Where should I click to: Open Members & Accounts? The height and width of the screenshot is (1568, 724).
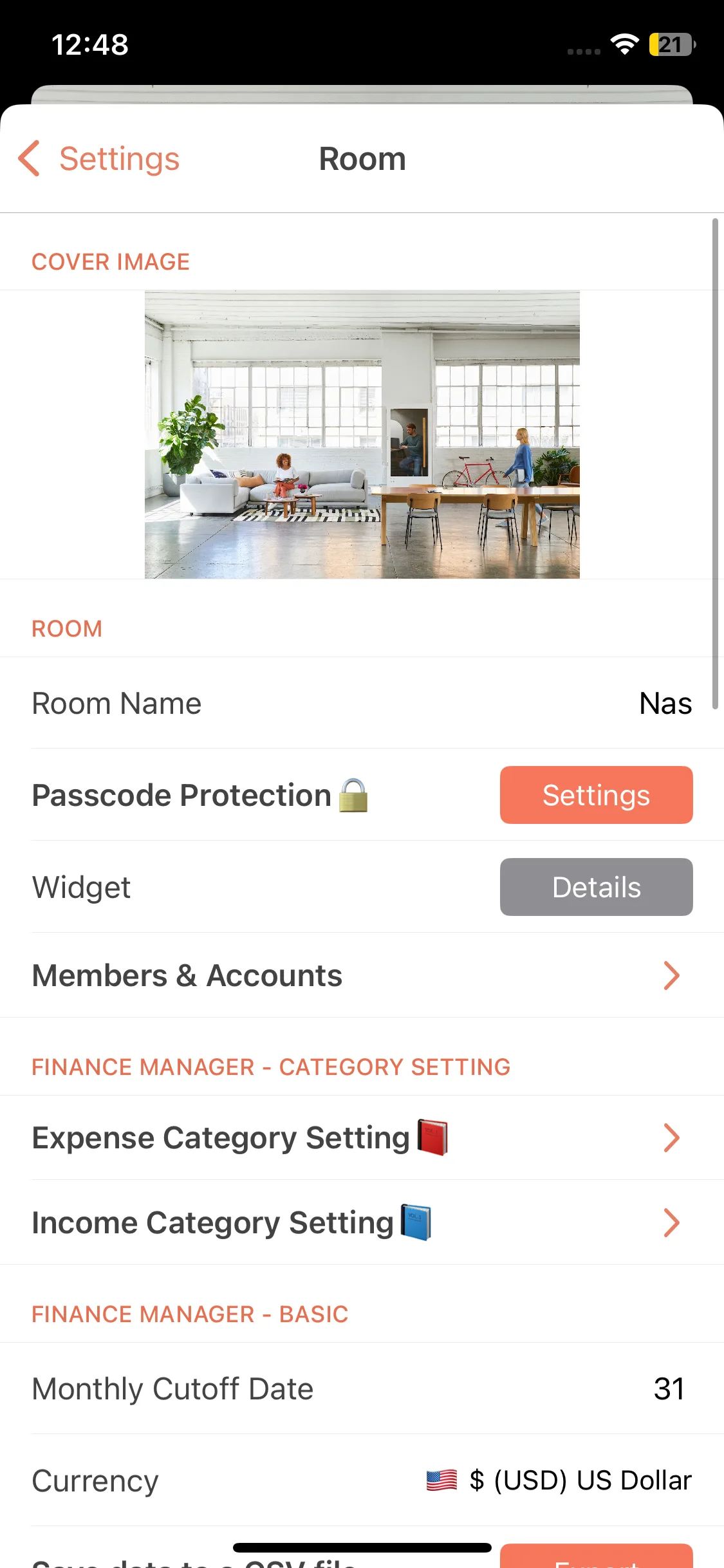[362, 975]
